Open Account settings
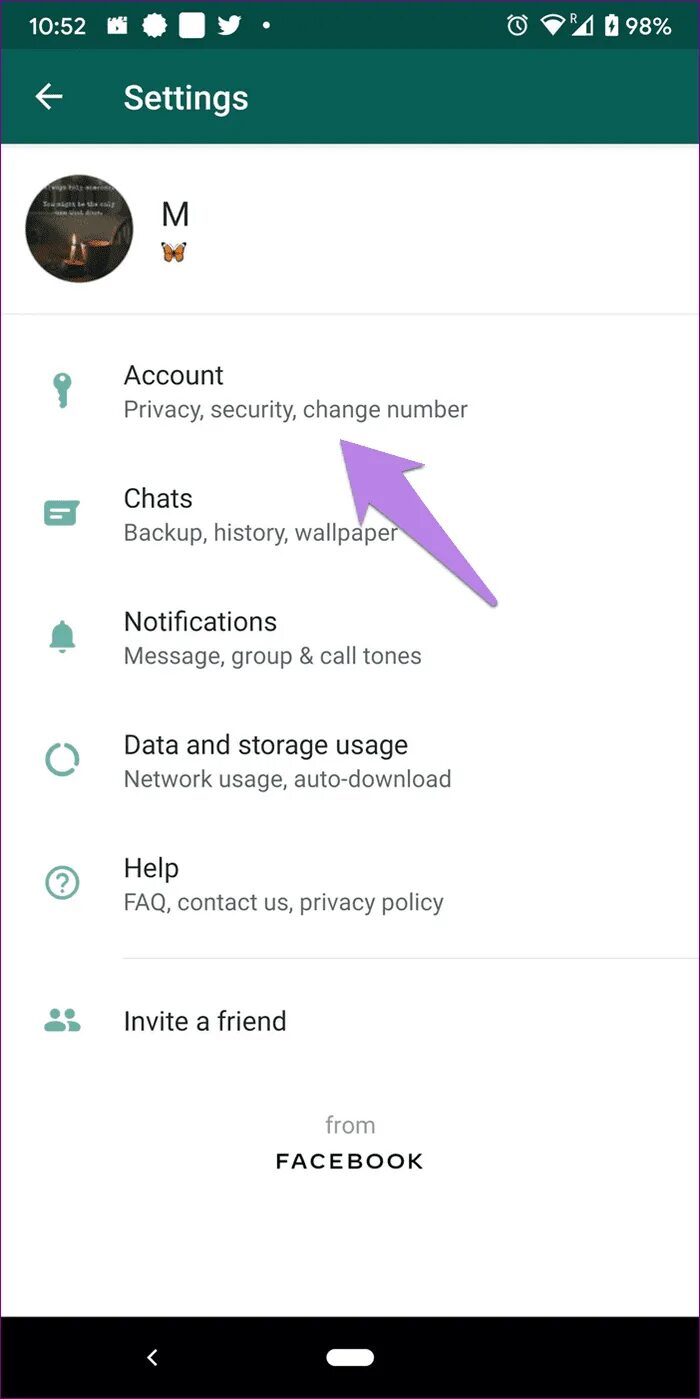This screenshot has height=1399, width=700. coord(350,391)
